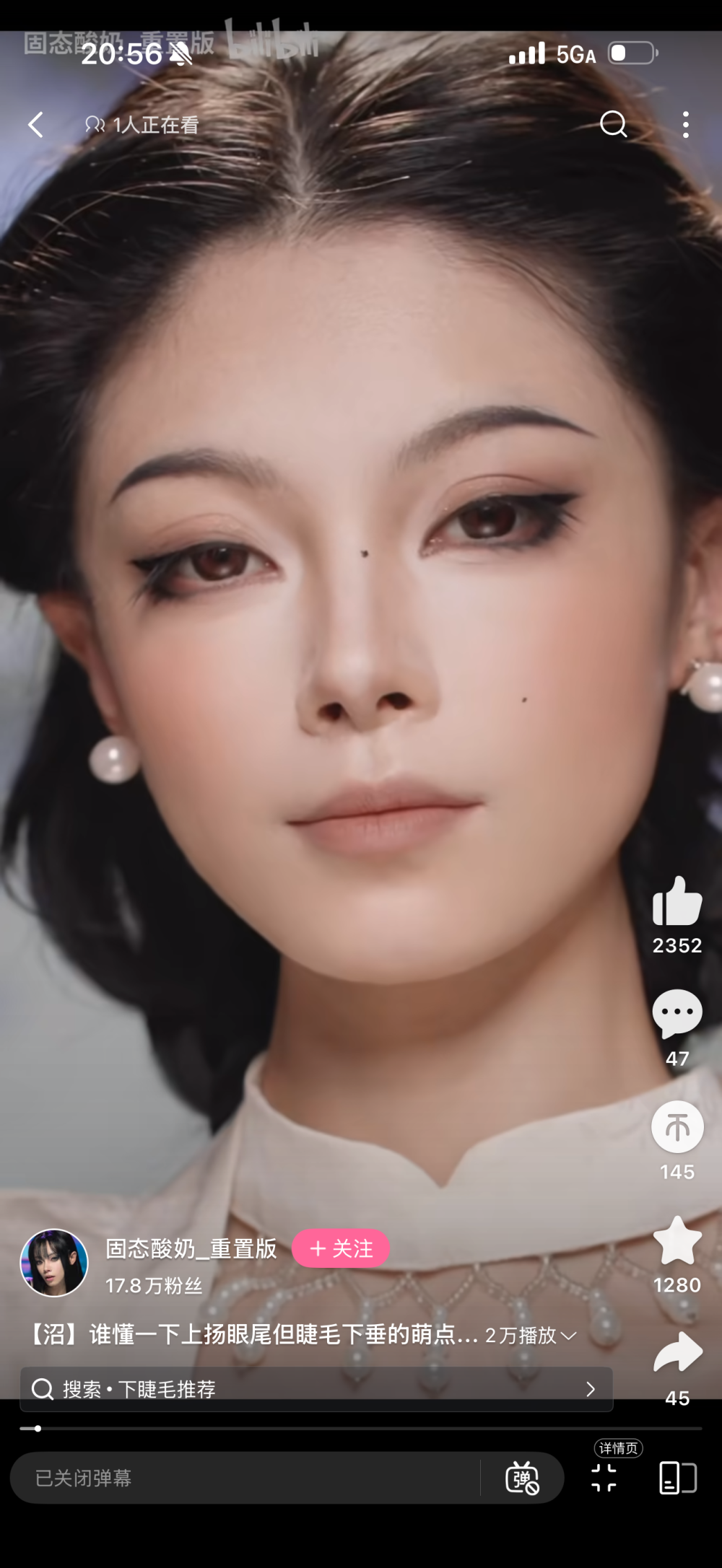Open the 详情页 details page
This screenshot has height=1568, width=722.
[x=604, y=1476]
